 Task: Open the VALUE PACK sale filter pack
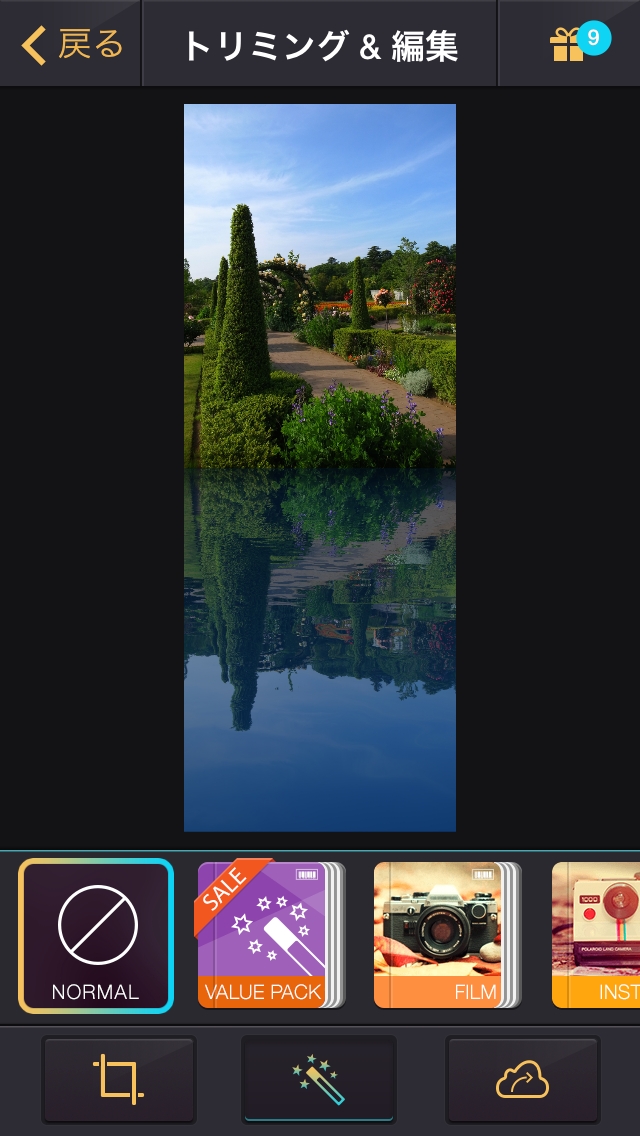[264, 936]
